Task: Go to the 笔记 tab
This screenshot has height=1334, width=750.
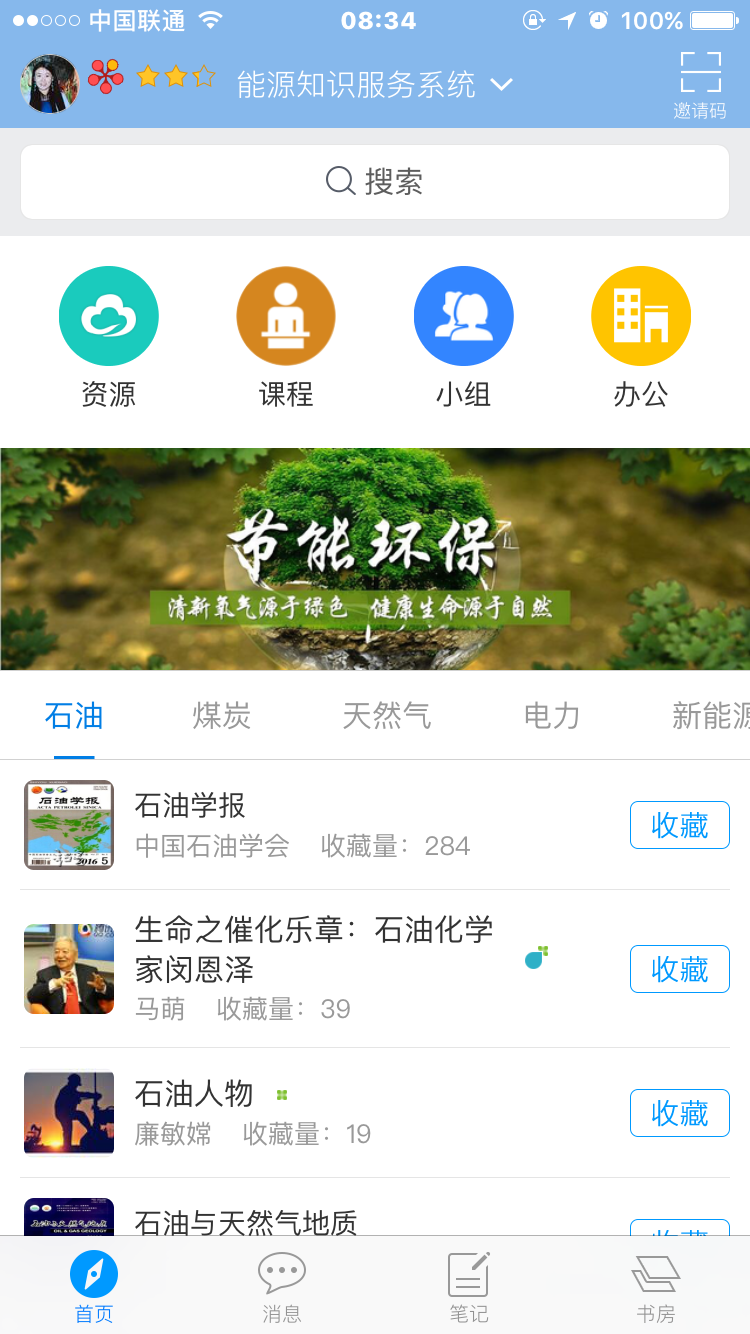Action: tap(468, 1287)
